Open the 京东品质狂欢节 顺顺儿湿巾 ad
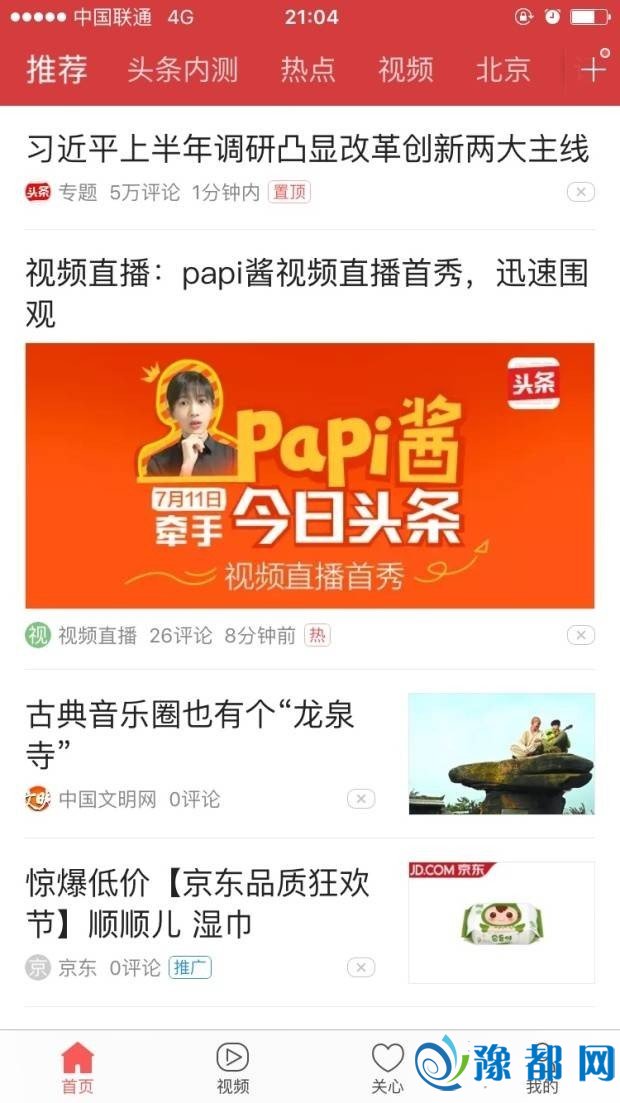 click(x=198, y=902)
